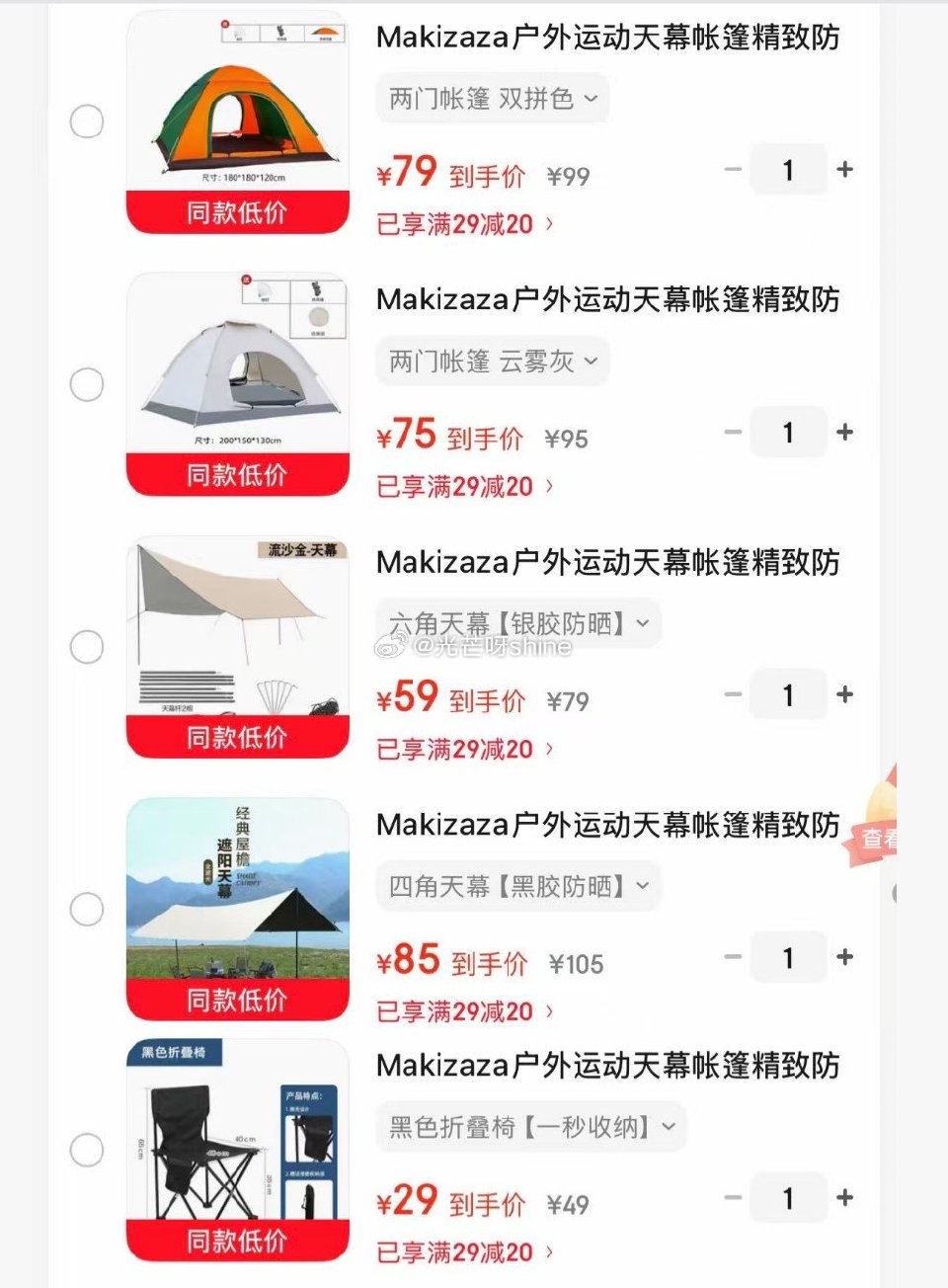Increase quantity of the 六角天幕 item
The width and height of the screenshot is (948, 1288).
point(845,694)
